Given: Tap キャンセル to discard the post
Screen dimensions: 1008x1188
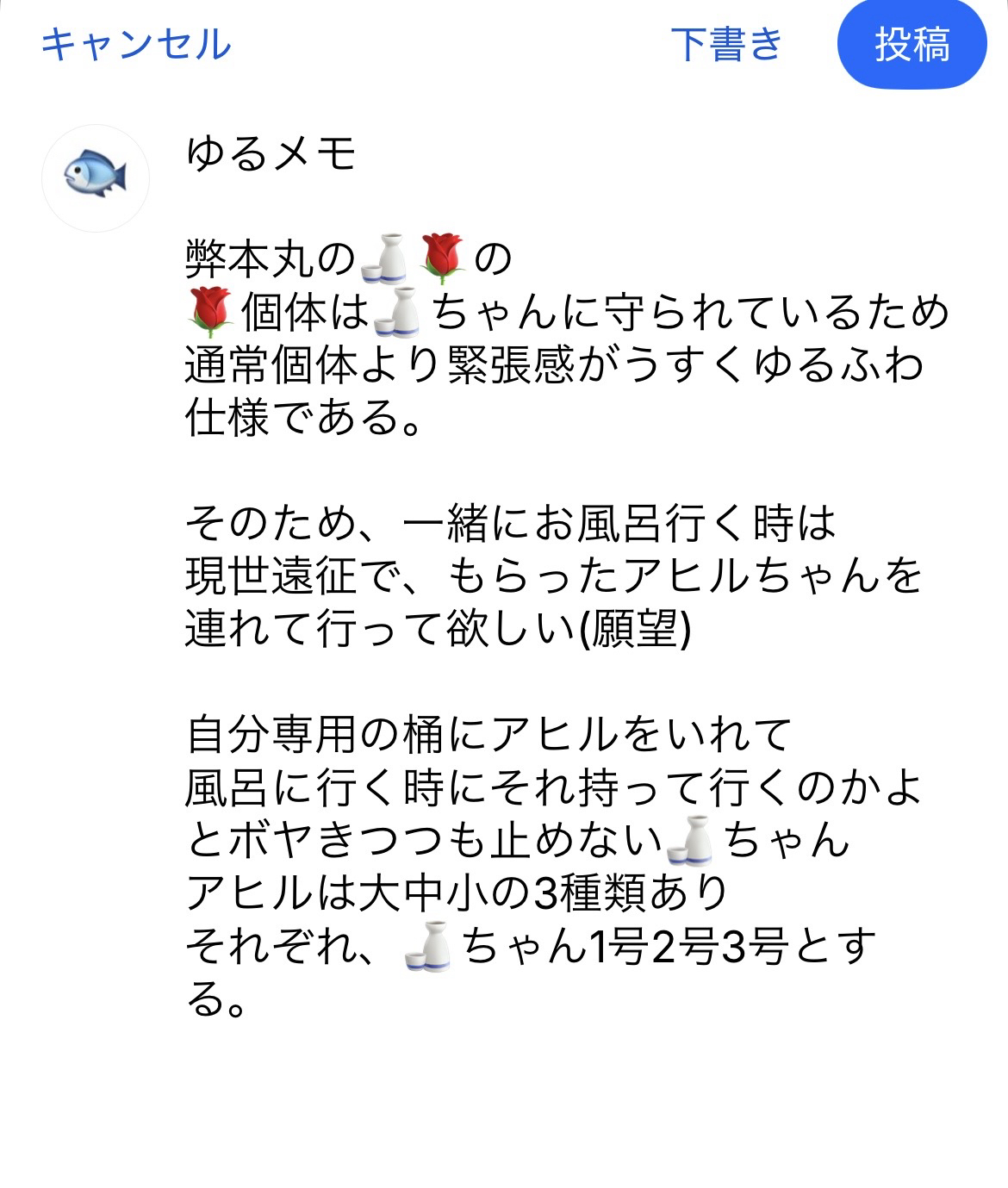Looking at the screenshot, I should coord(136,45).
